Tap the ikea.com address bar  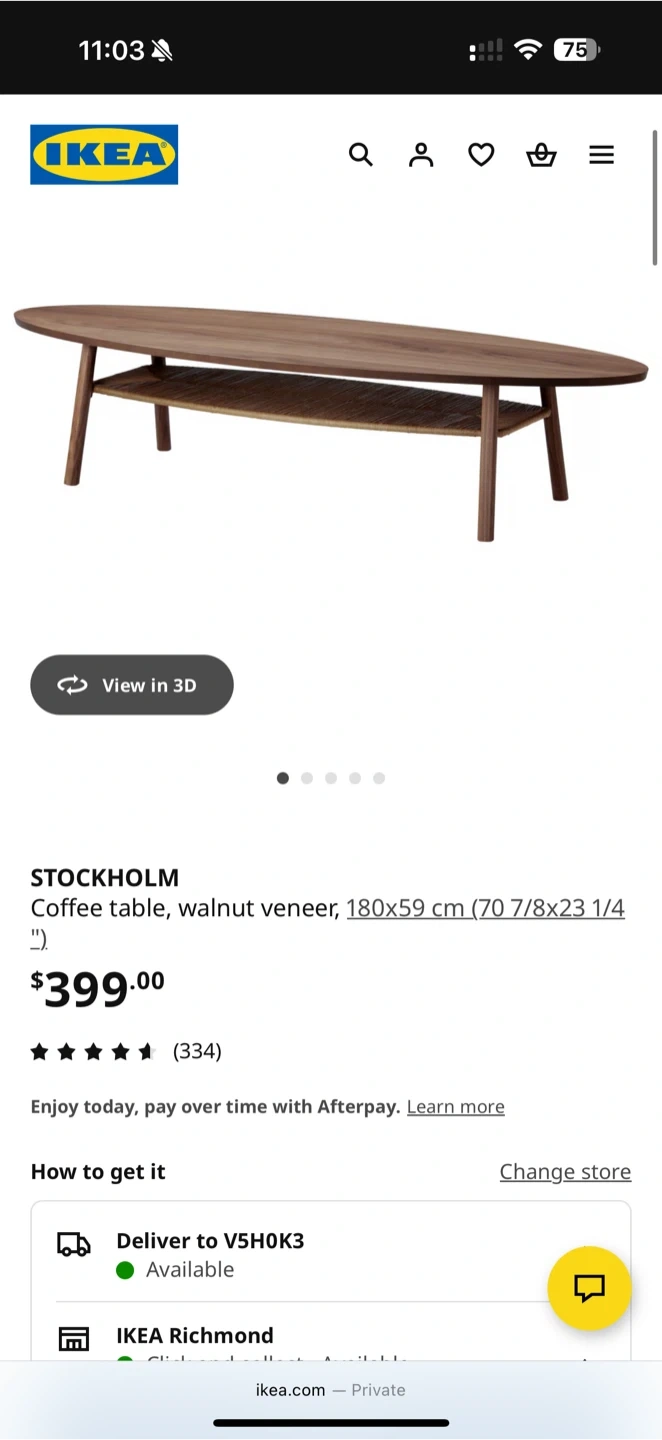point(331,1390)
